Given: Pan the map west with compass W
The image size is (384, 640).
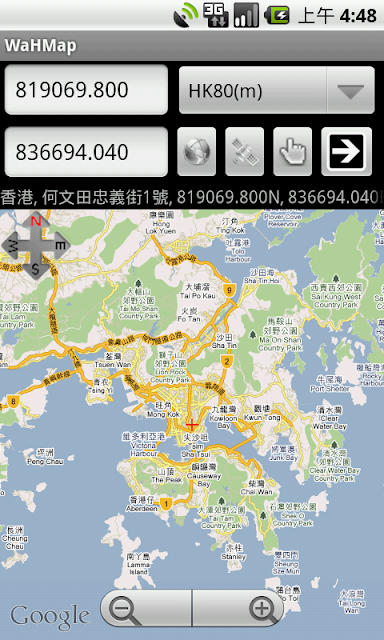Looking at the screenshot, I should (13, 246).
